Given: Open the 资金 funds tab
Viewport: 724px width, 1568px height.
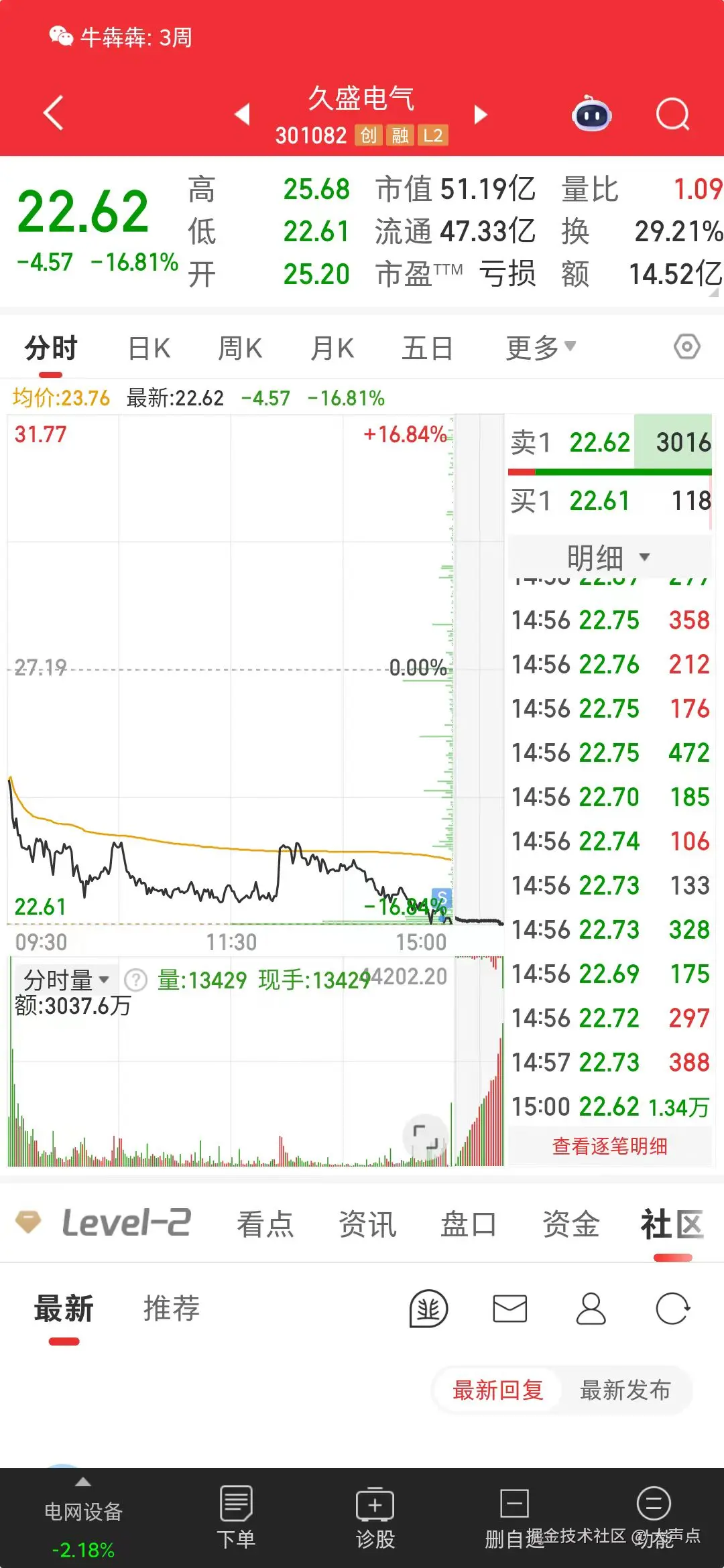Looking at the screenshot, I should point(570,1224).
